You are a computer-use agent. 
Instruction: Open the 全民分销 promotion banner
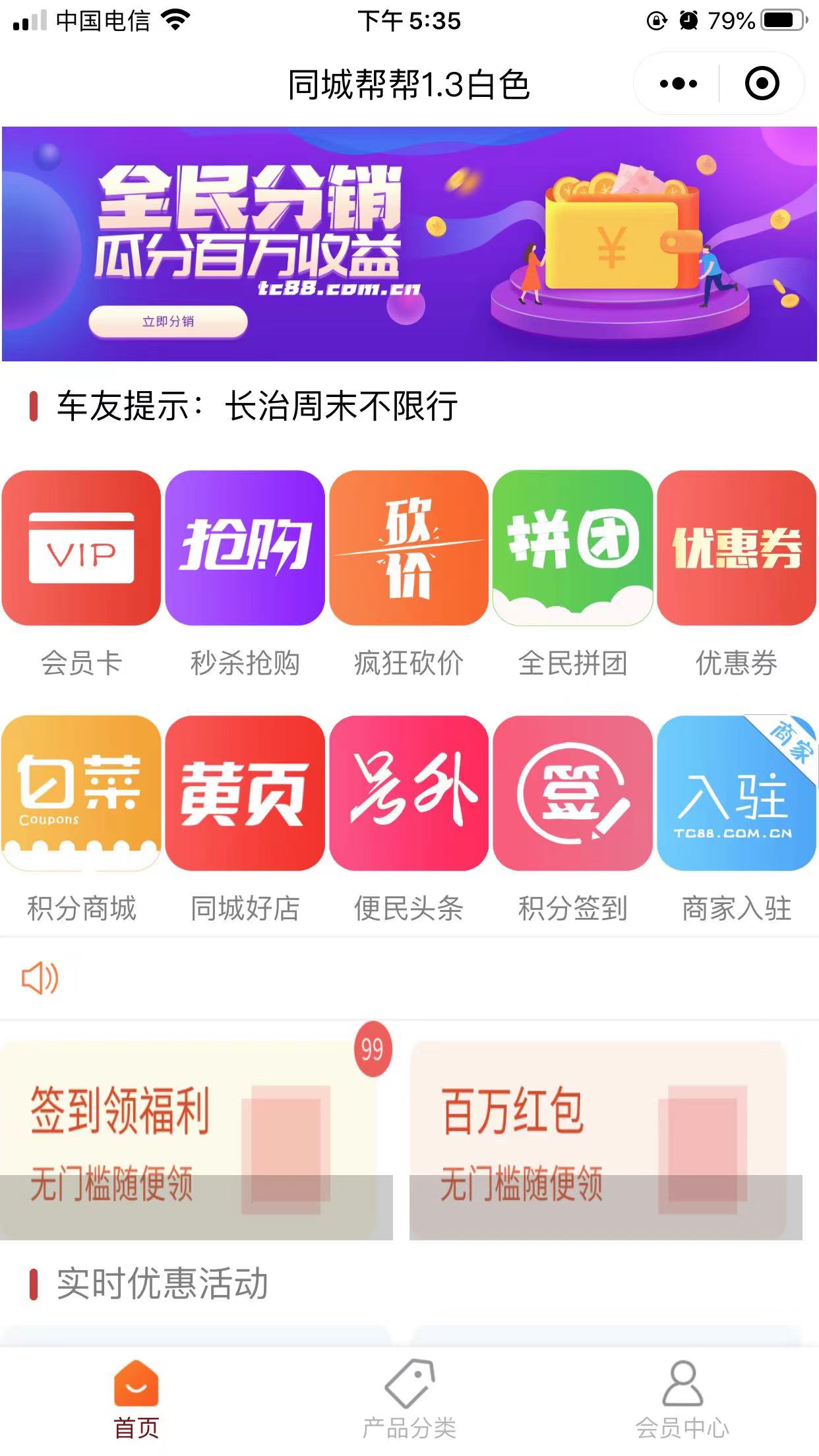pos(409,244)
